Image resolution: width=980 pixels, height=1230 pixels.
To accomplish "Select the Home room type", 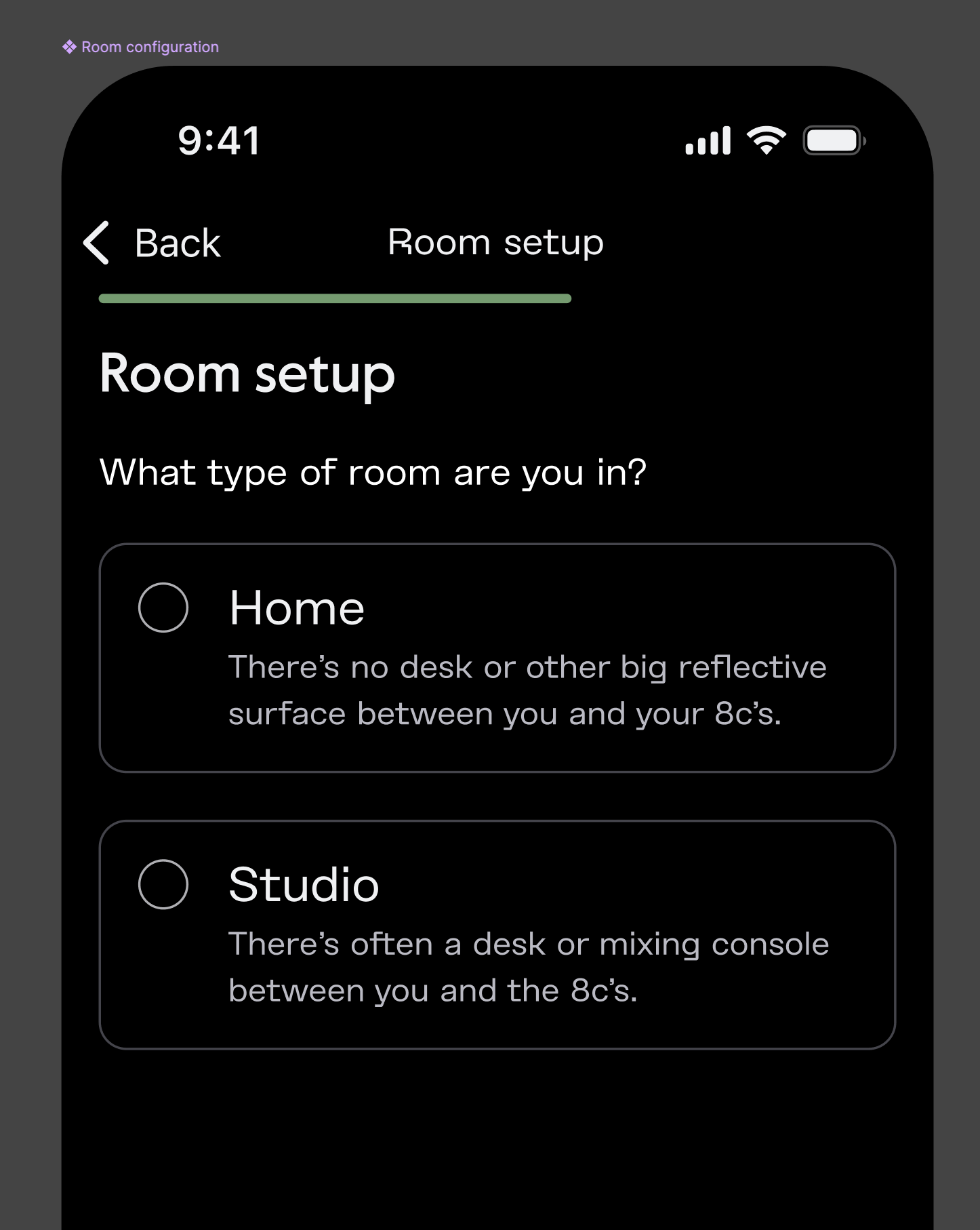I will 163,608.
